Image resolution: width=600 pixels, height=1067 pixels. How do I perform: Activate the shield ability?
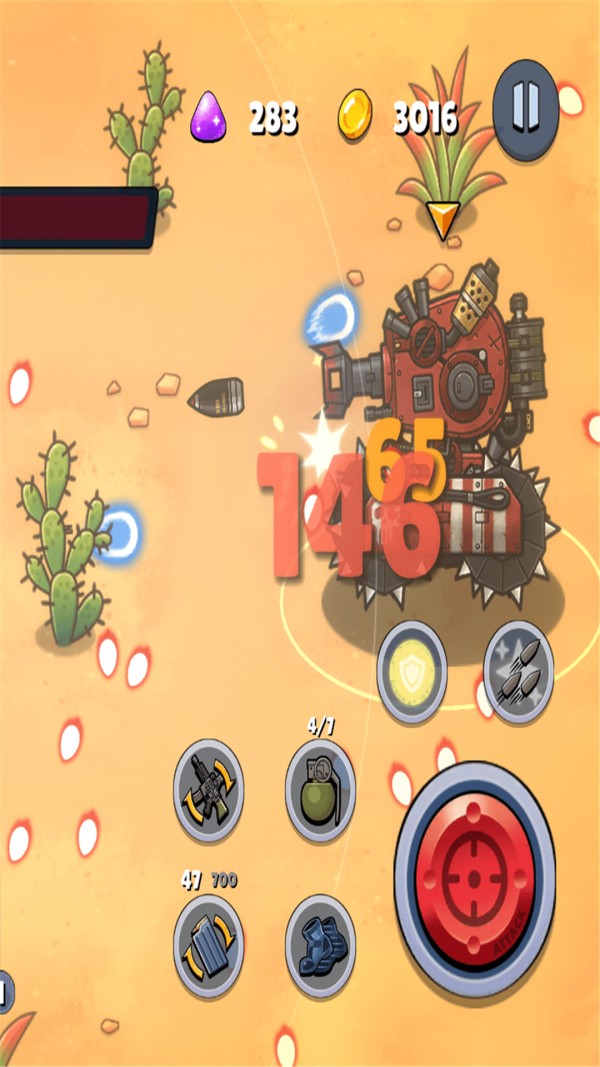(x=412, y=672)
